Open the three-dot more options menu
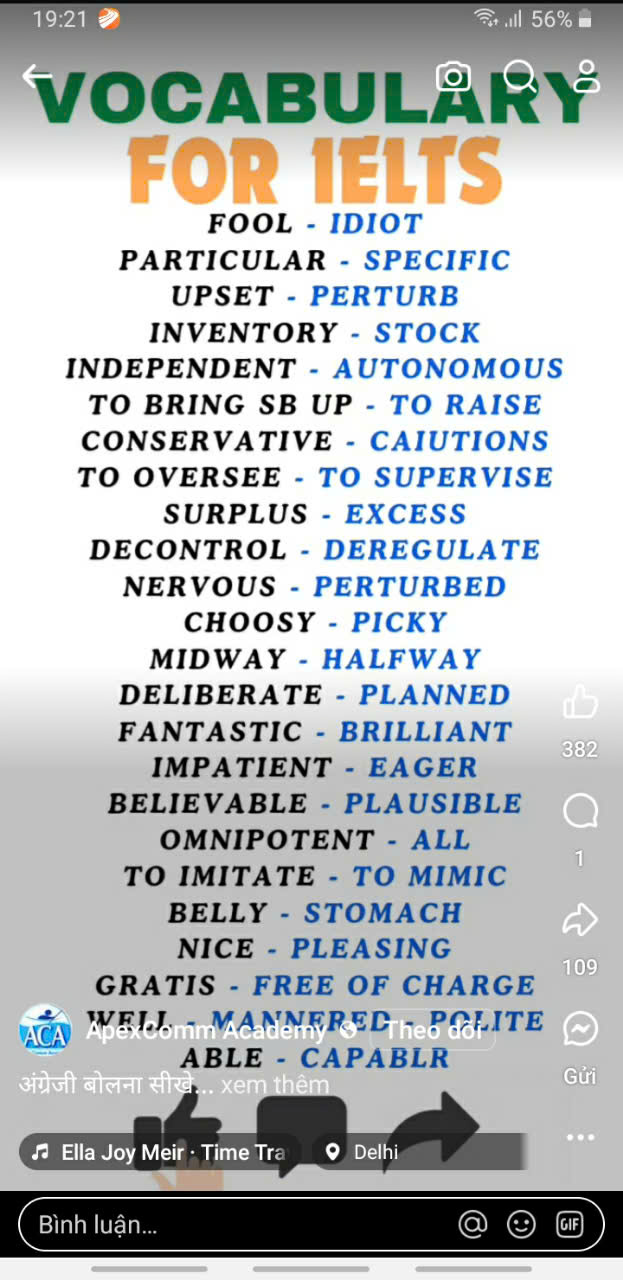 coord(580,1137)
